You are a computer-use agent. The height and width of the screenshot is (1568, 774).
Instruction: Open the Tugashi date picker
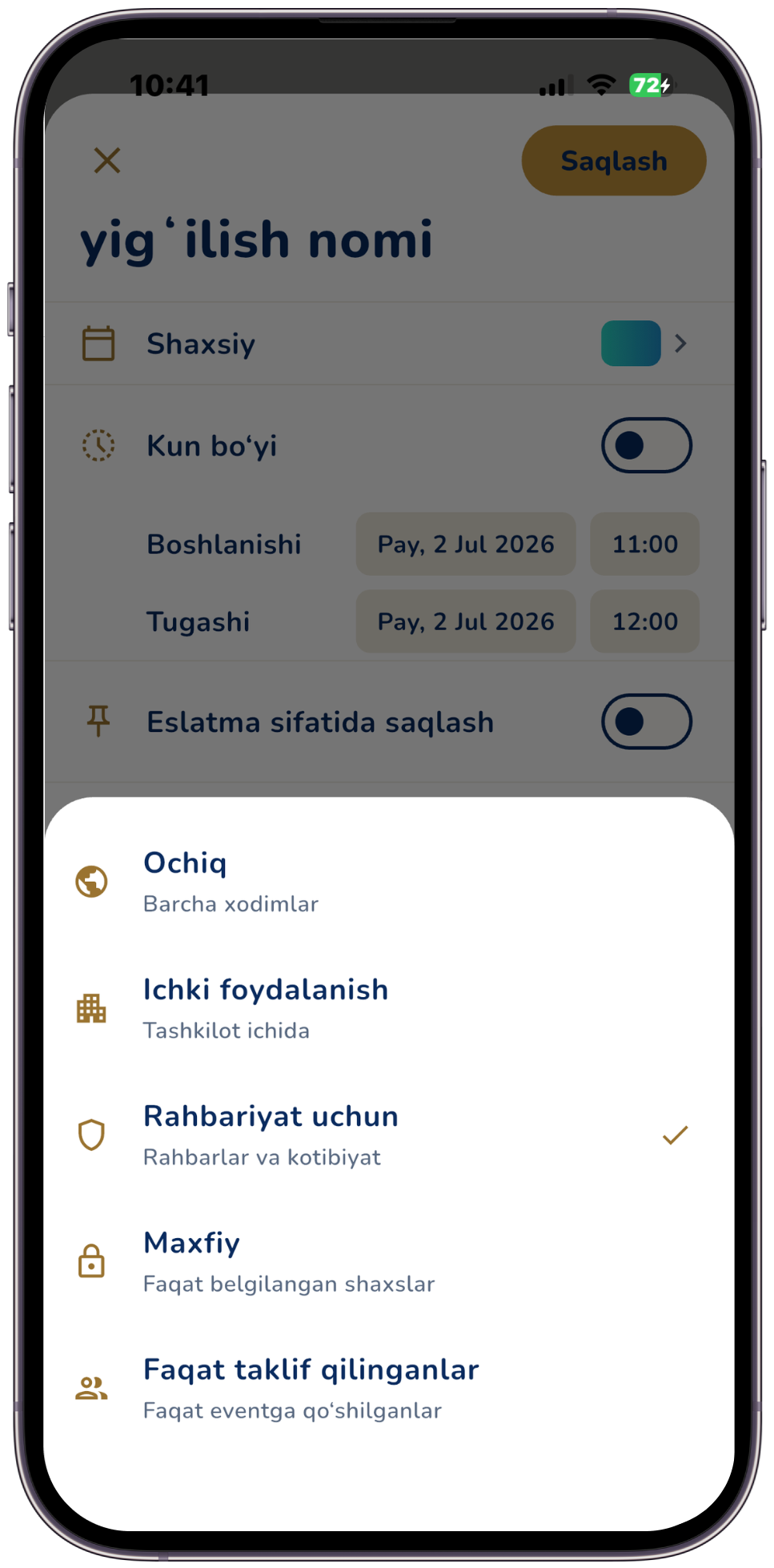click(466, 621)
